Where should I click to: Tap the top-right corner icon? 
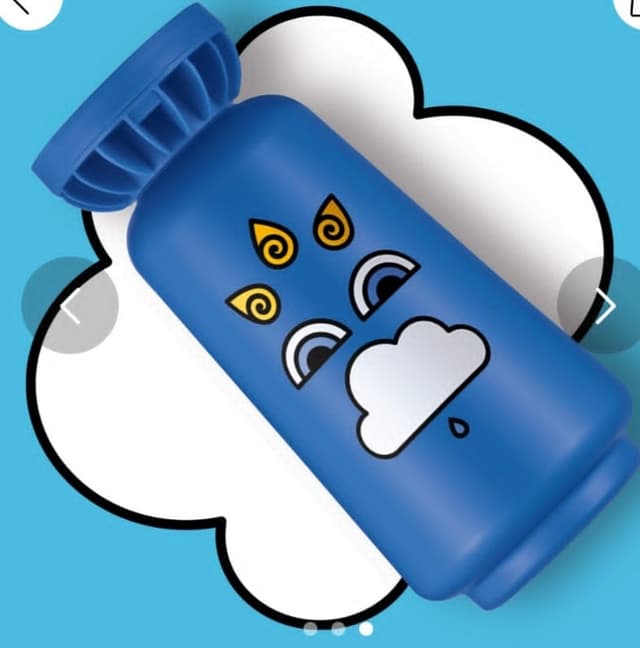628,6
